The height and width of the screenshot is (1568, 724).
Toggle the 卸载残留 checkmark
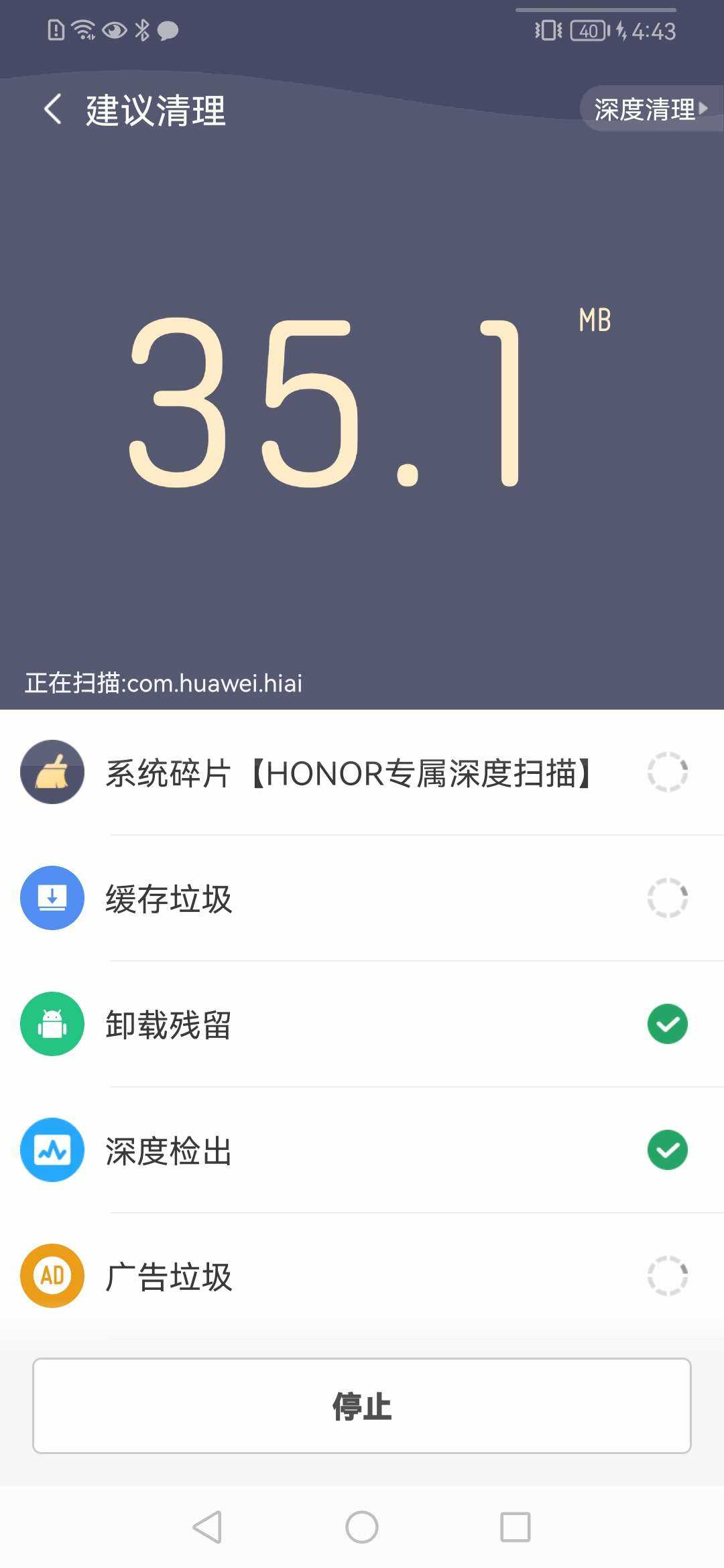(667, 1024)
